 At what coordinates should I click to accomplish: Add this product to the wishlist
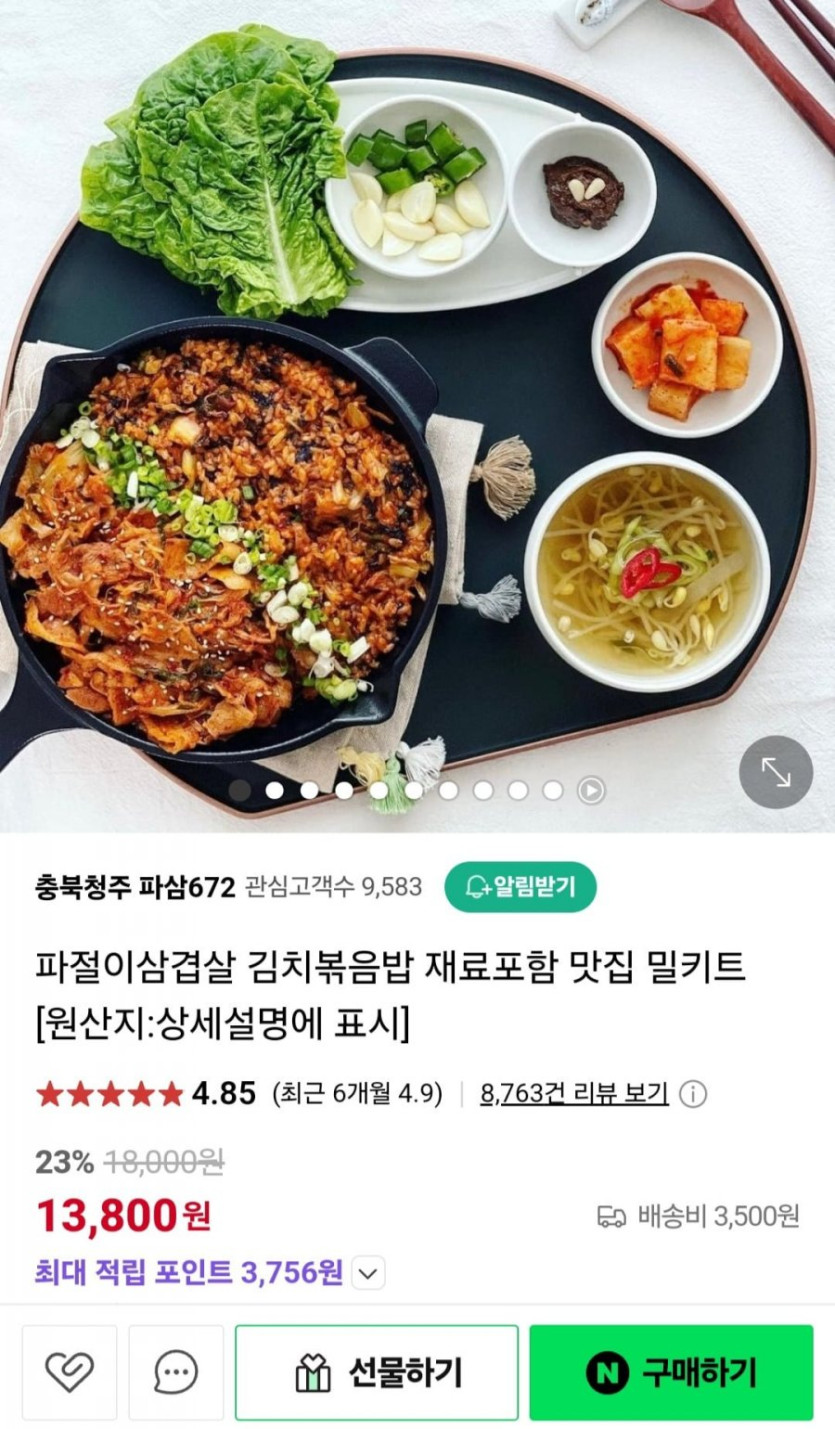[69, 1372]
